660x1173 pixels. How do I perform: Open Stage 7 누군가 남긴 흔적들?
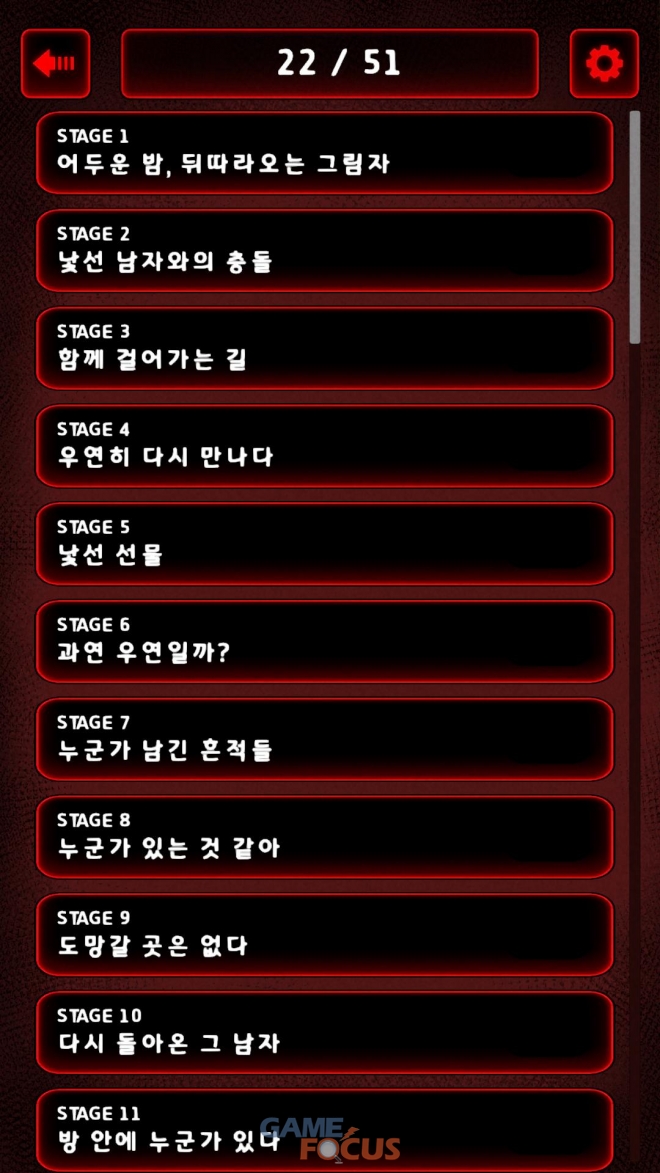(324, 739)
